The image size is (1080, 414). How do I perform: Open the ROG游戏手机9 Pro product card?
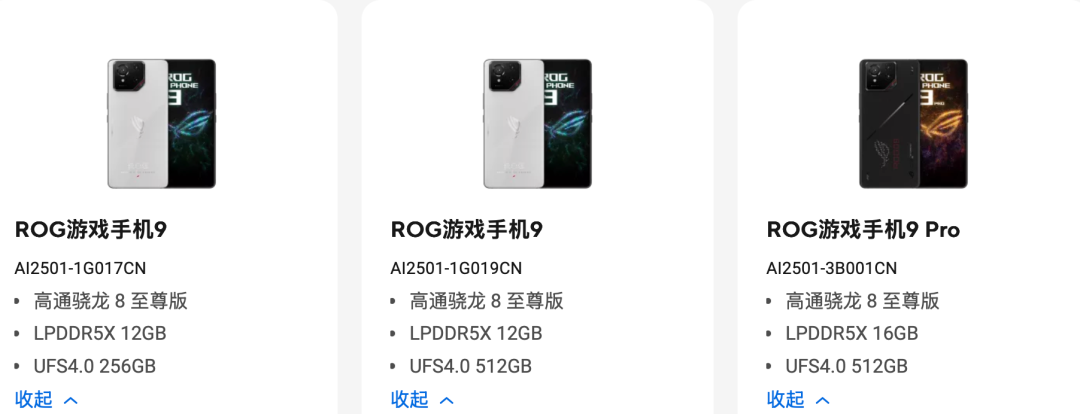tap(863, 230)
